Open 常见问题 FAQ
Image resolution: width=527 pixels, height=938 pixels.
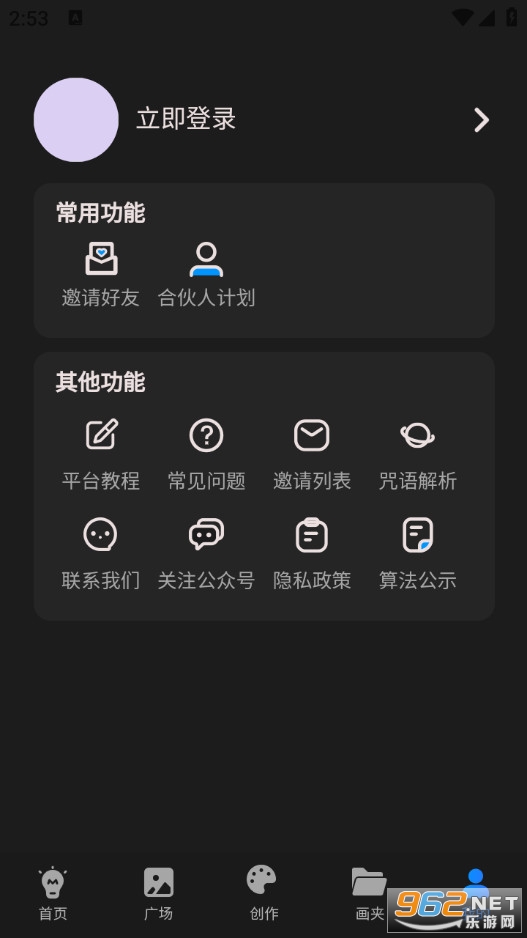(206, 455)
